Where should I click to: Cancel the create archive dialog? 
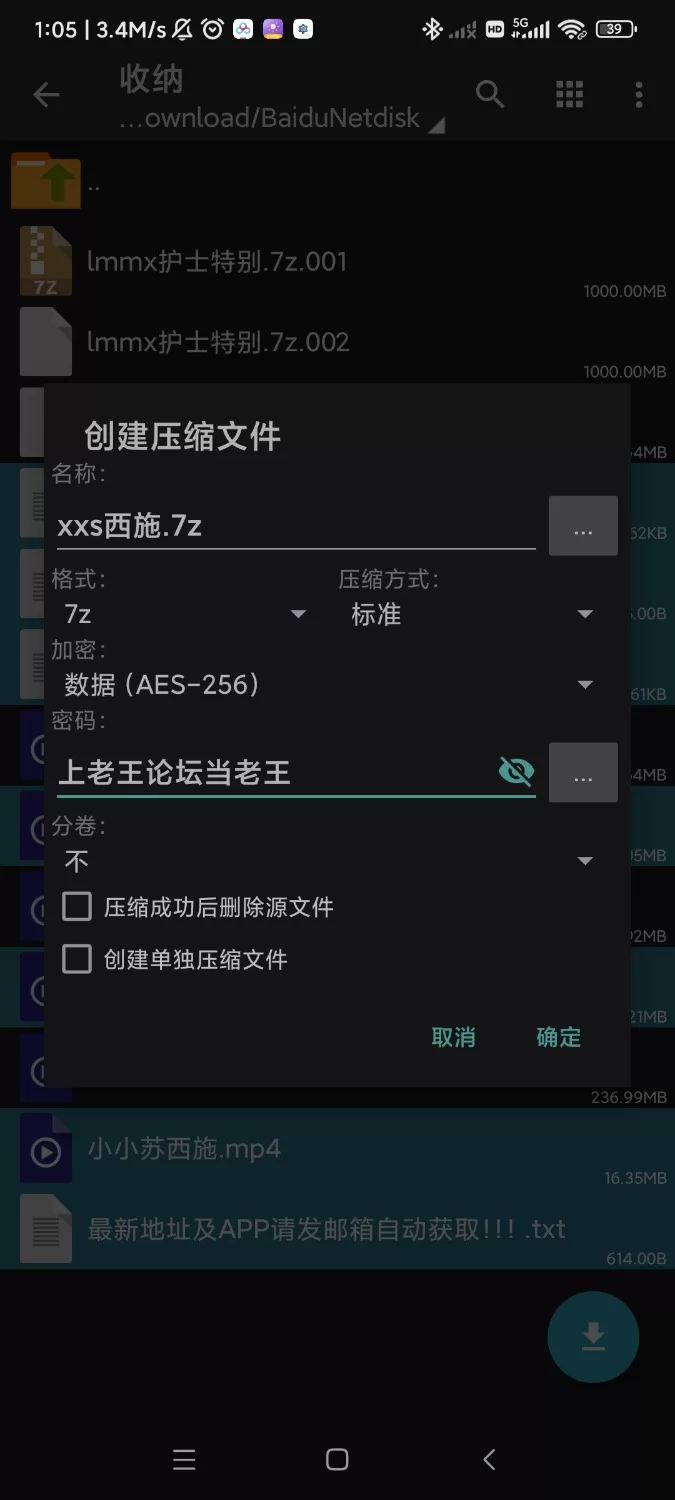tap(453, 1037)
